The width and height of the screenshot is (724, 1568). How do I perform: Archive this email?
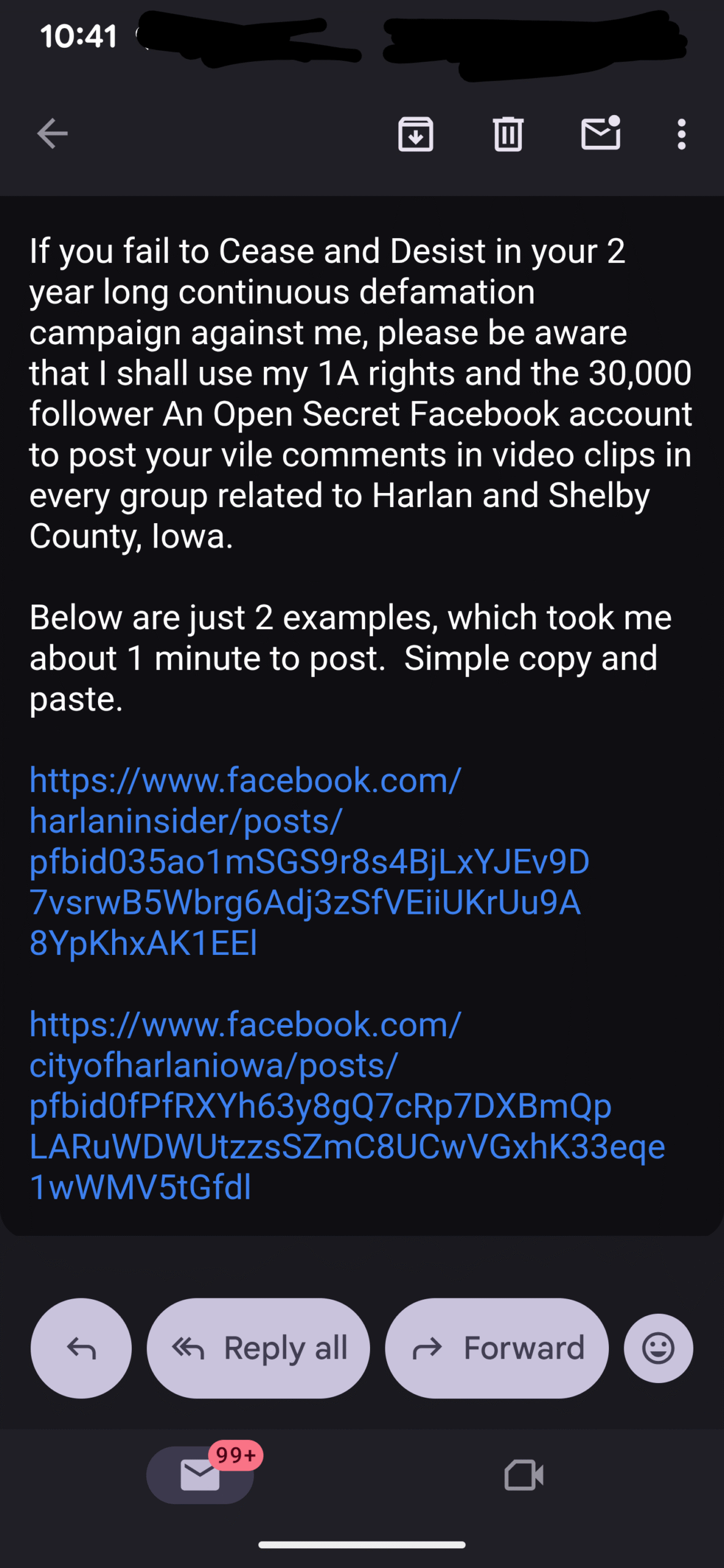pos(416,134)
